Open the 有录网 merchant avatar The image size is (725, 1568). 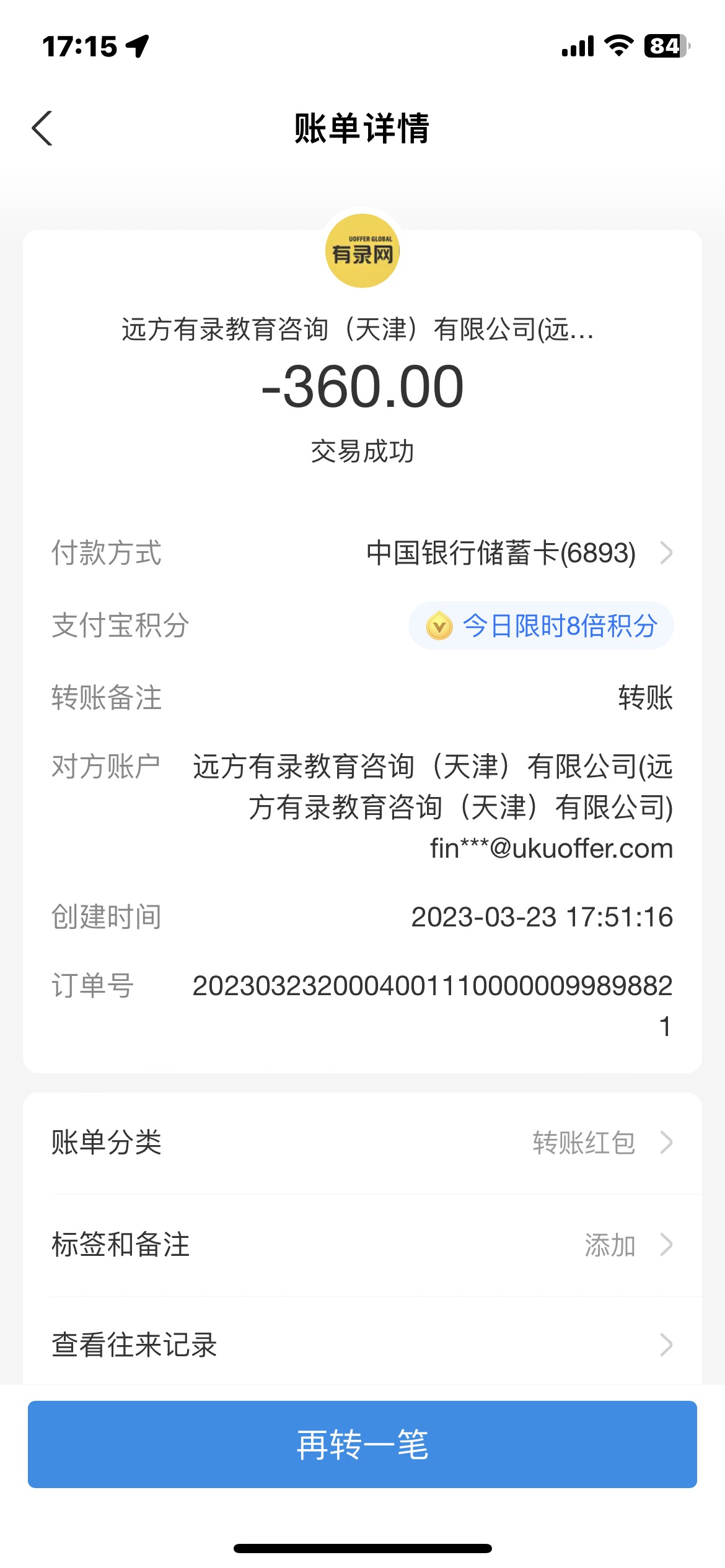(x=362, y=251)
